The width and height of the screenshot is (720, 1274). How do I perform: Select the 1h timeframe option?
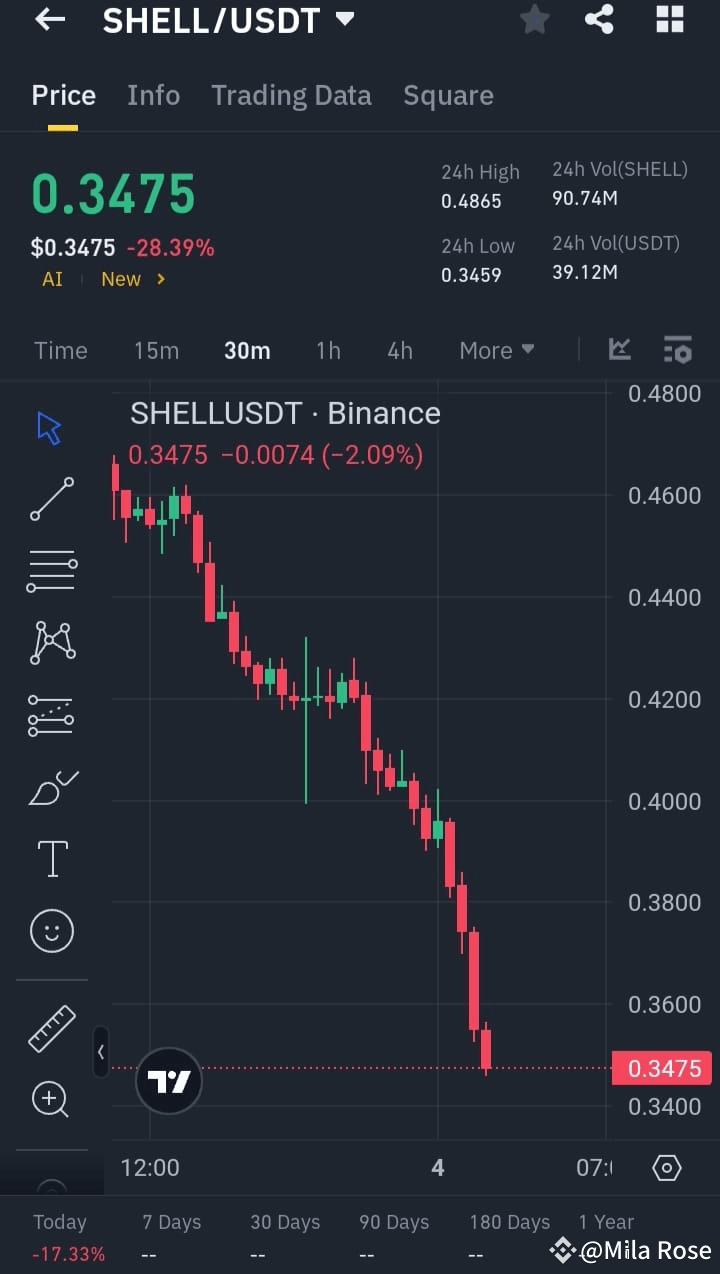[328, 350]
